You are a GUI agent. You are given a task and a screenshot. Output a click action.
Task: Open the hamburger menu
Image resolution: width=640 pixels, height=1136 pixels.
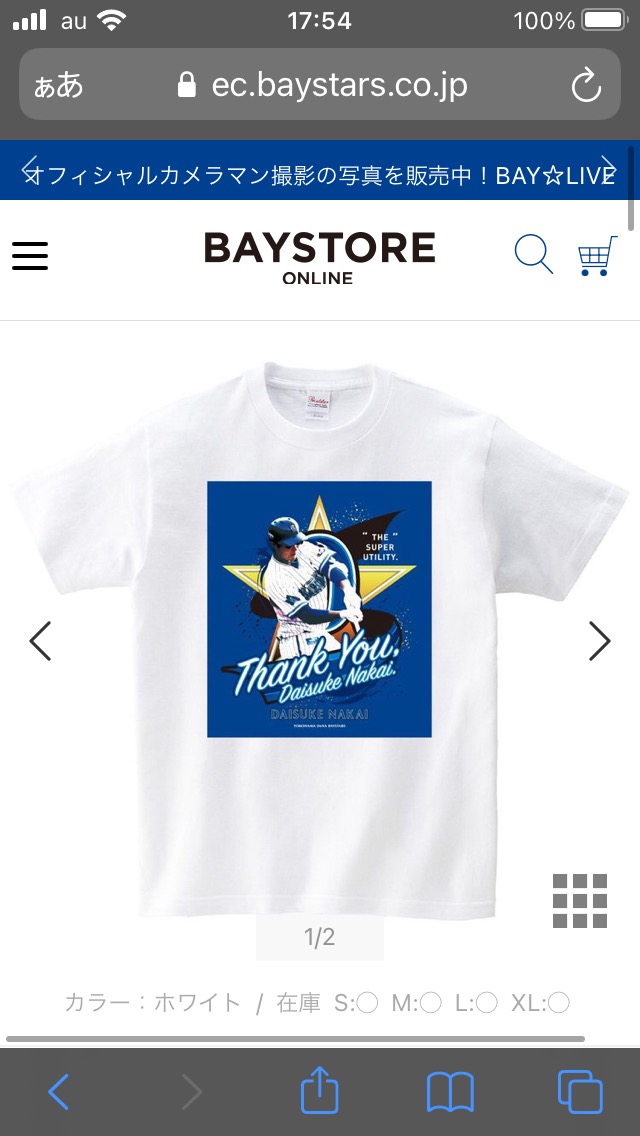pyautogui.click(x=30, y=256)
